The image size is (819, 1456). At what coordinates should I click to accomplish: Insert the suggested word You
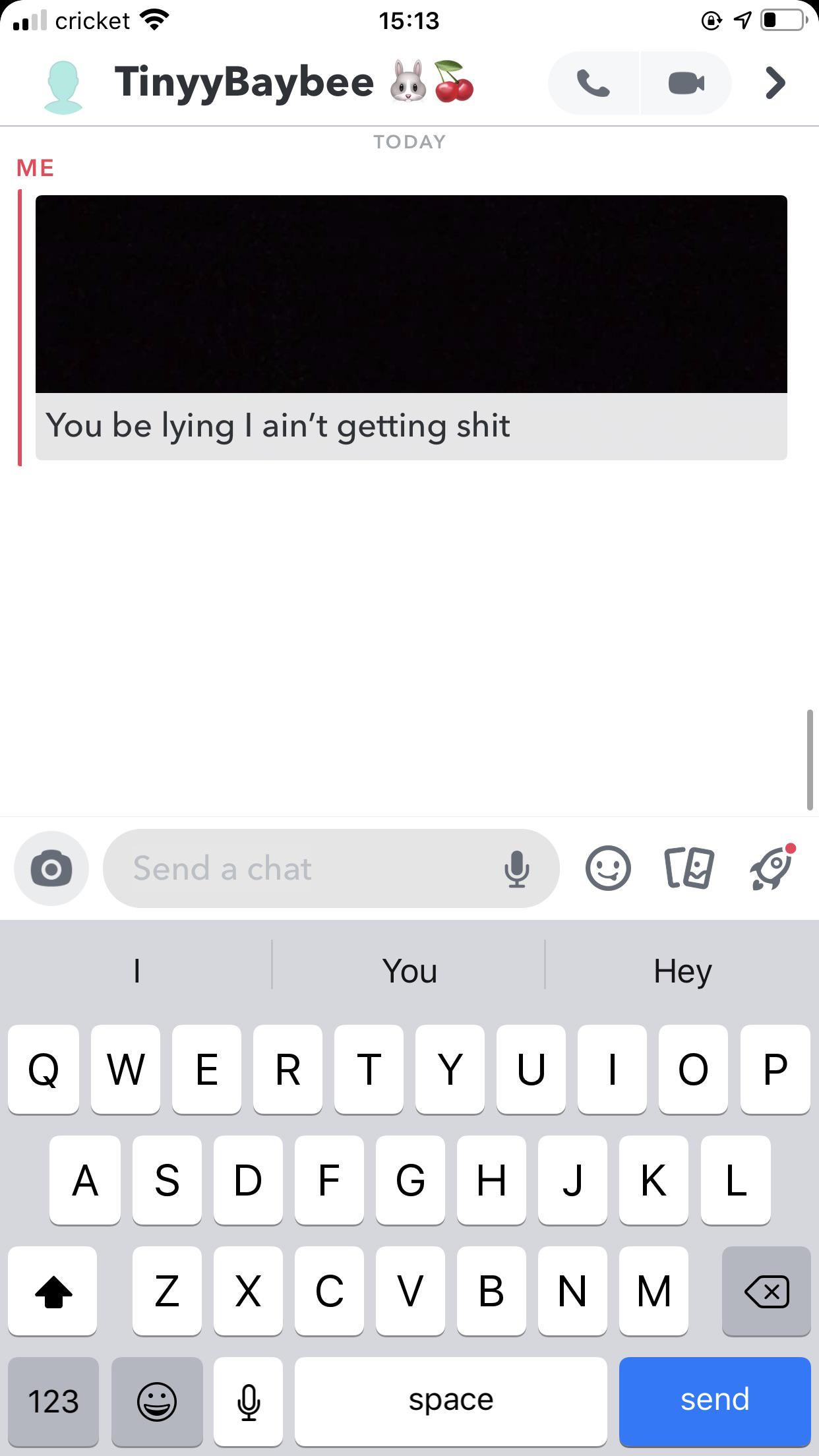tap(409, 971)
